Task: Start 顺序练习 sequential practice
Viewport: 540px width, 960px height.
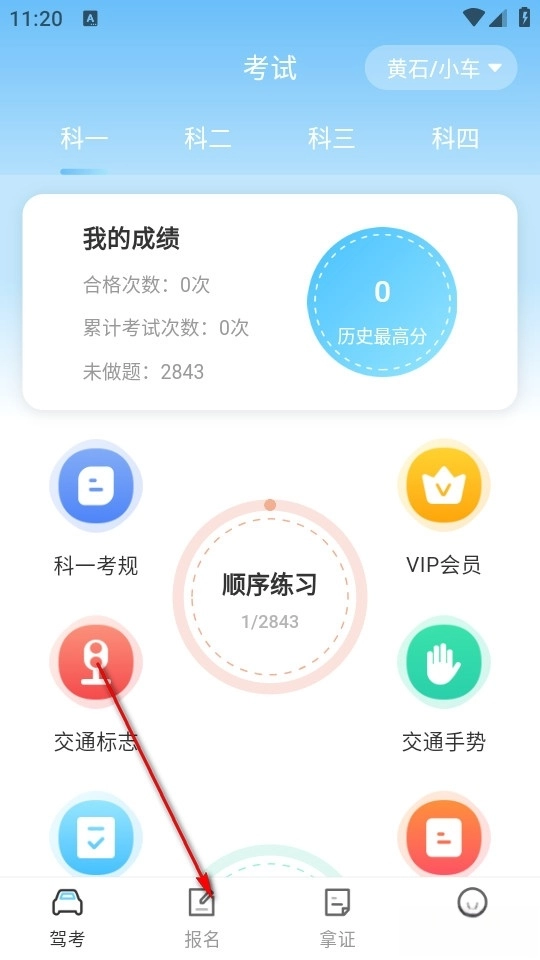Action: pos(270,597)
